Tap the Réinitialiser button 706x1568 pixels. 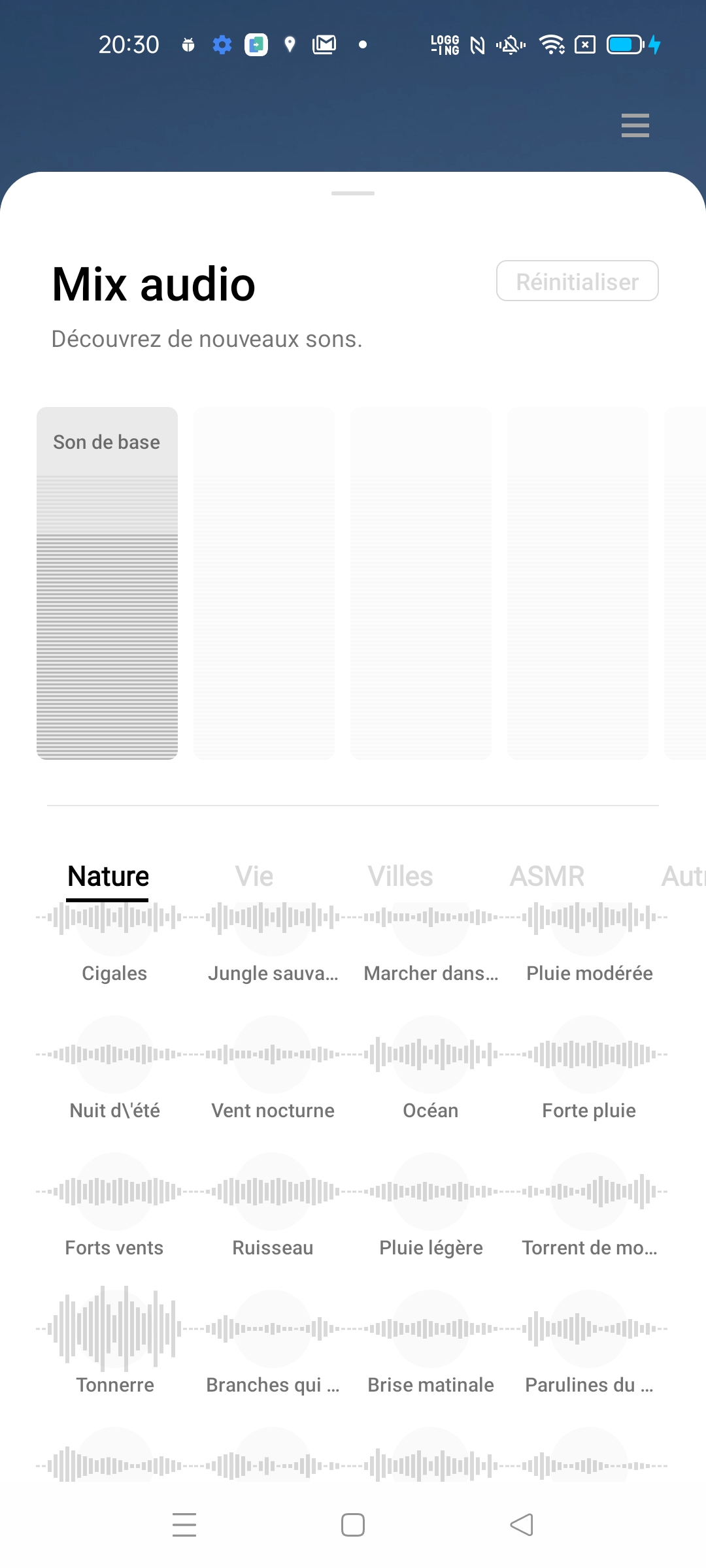[577, 281]
